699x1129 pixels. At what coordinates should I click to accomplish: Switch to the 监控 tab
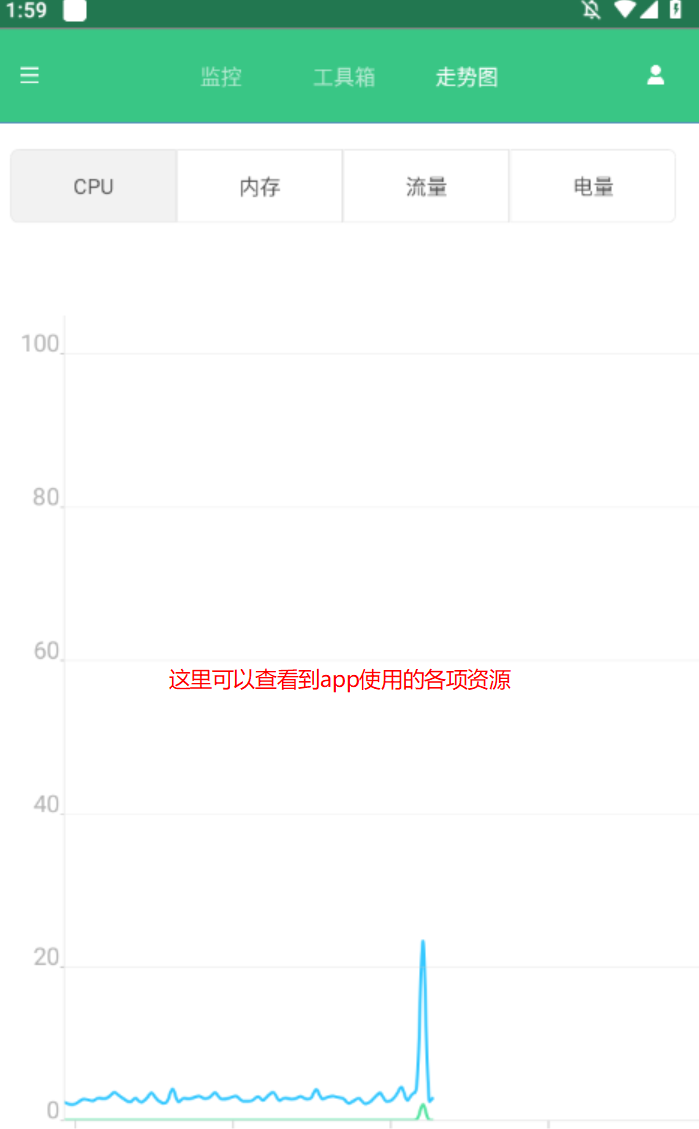221,76
